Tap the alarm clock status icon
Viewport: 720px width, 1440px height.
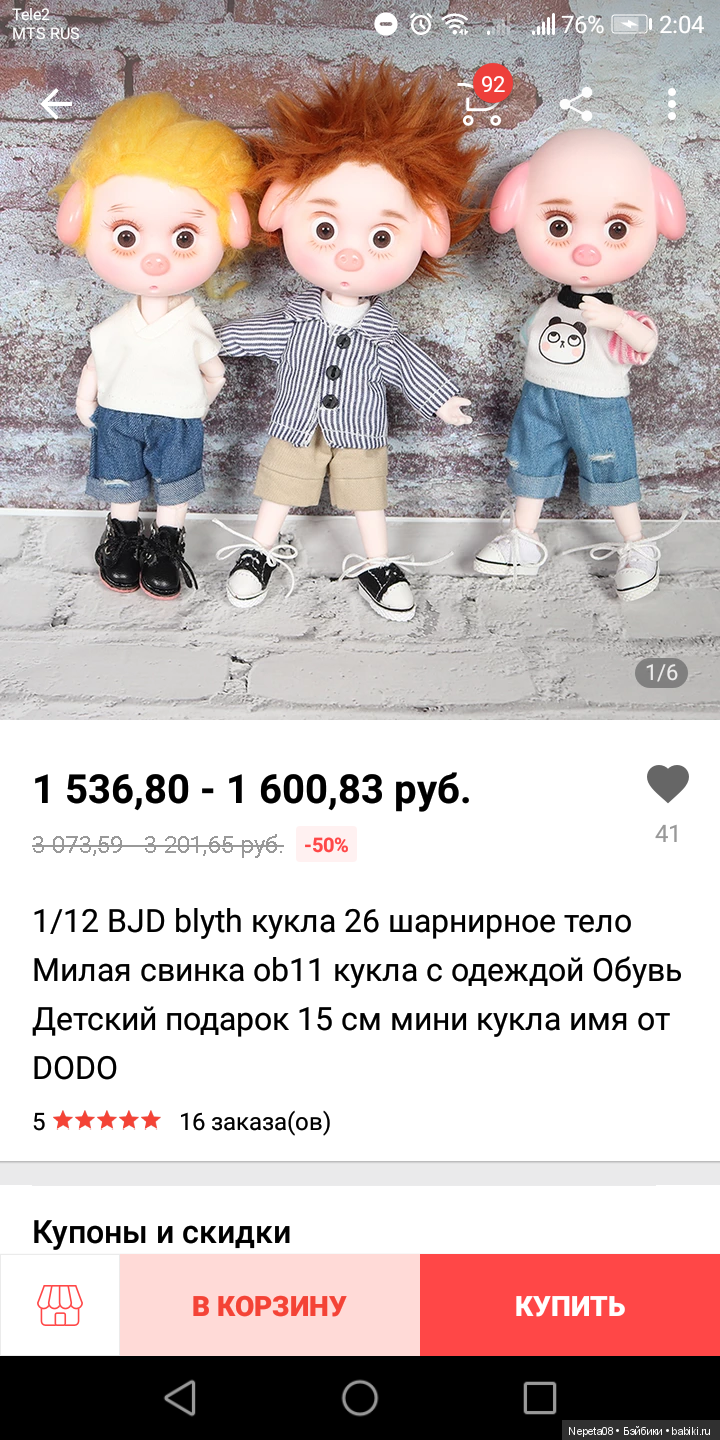click(x=419, y=22)
